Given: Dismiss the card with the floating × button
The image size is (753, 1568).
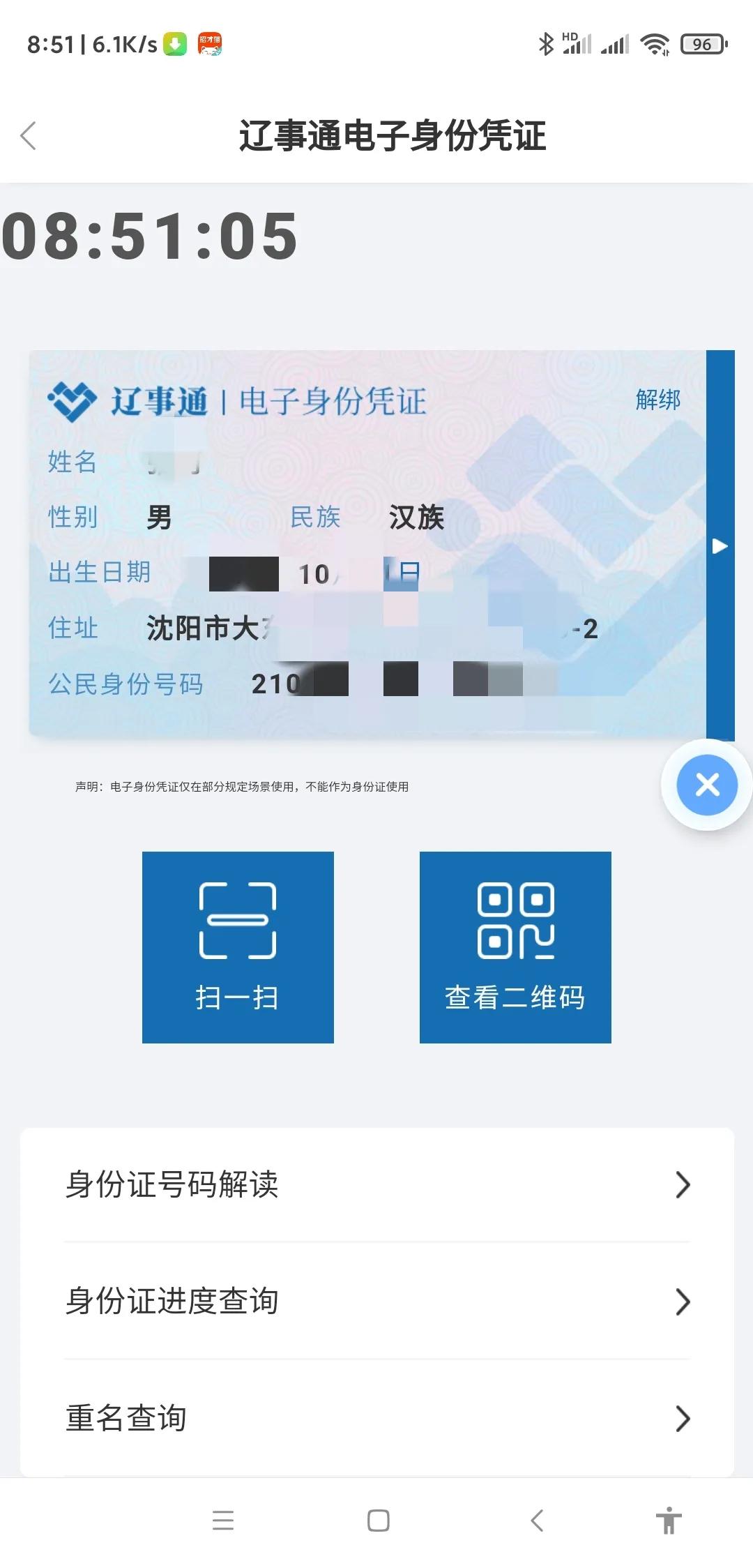Looking at the screenshot, I should 707,785.
